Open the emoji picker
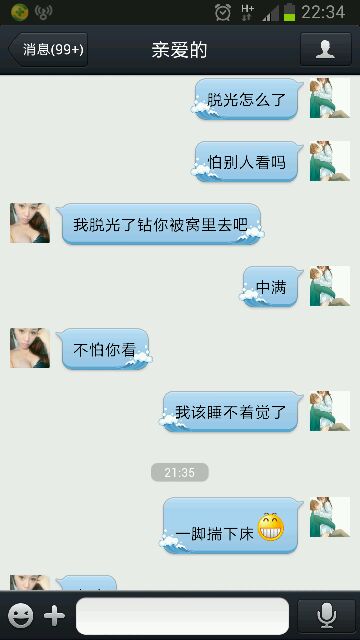The height and width of the screenshot is (640, 360). pos(21,616)
